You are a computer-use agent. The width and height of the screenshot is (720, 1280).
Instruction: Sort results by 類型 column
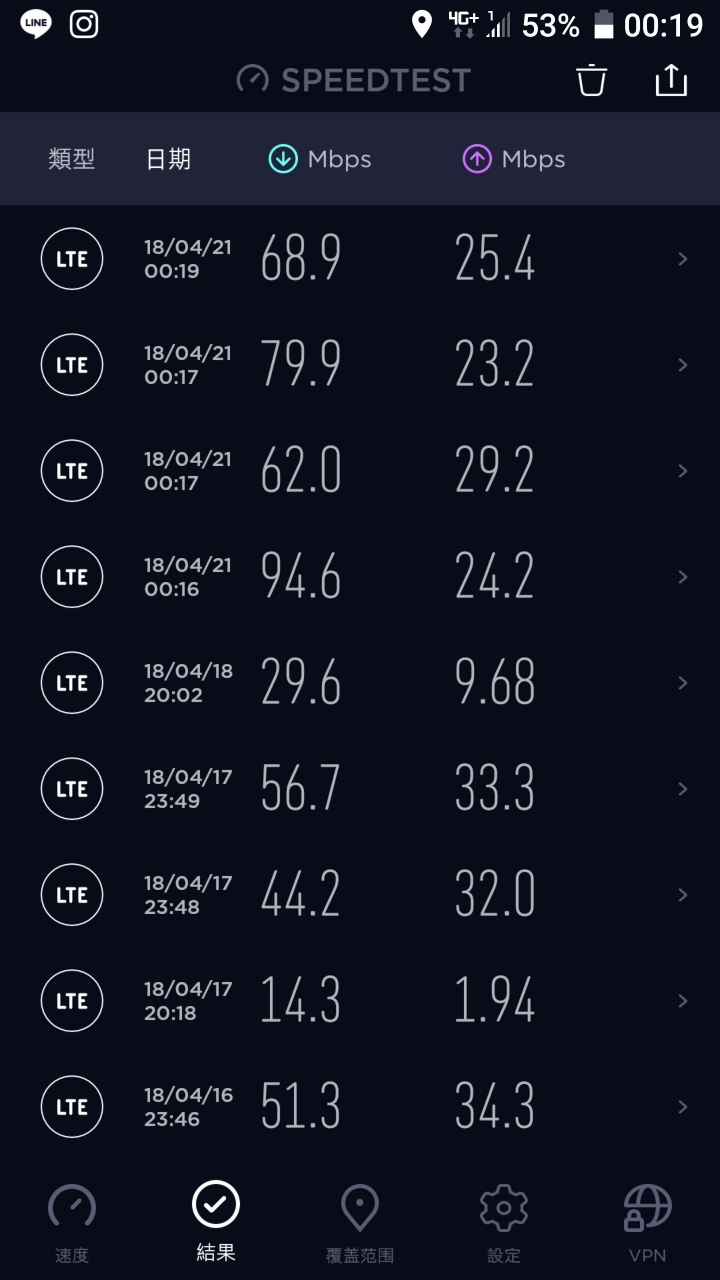point(71,159)
